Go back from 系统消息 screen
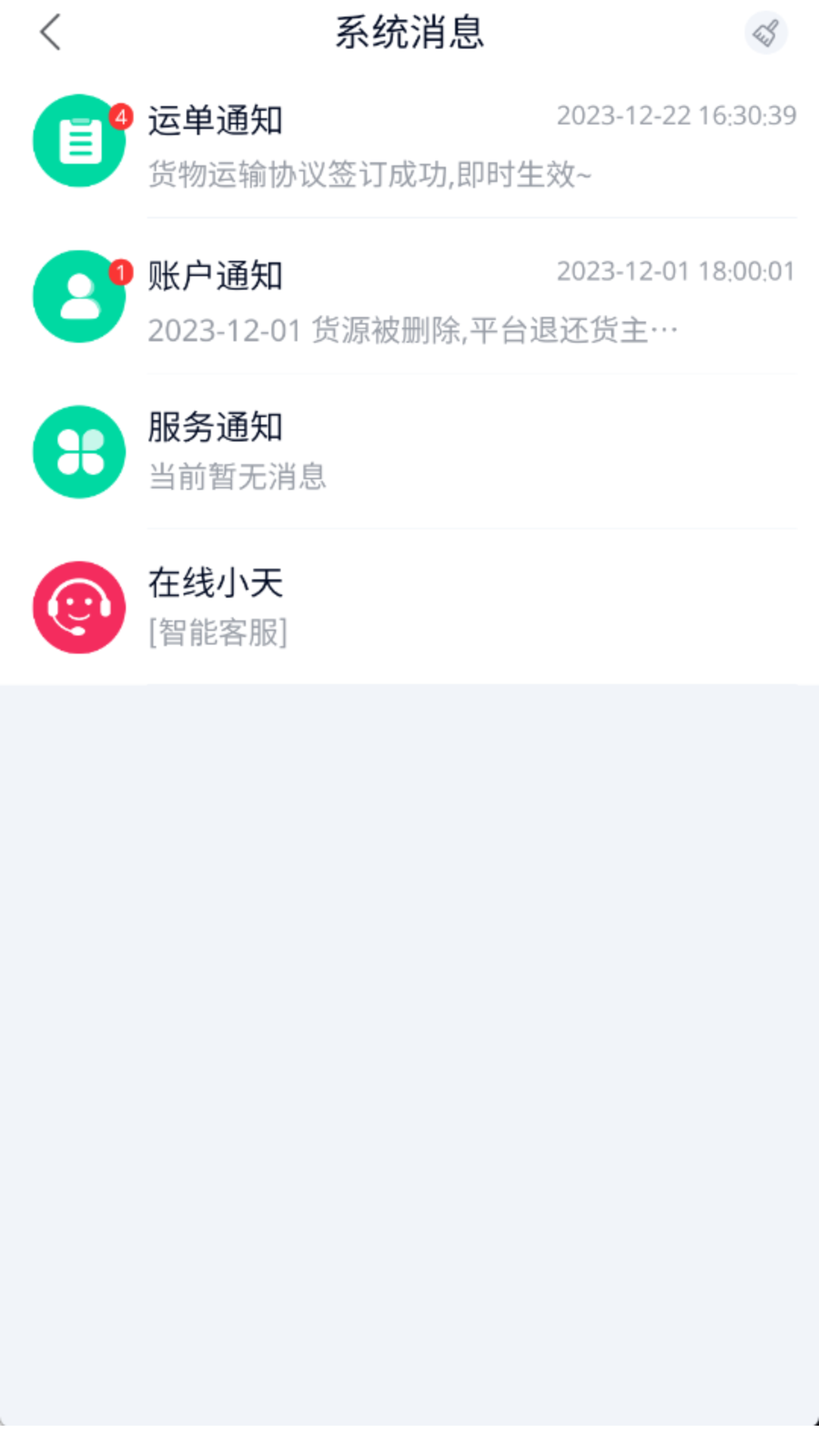Viewport: 819px width, 1456px height. [50, 33]
